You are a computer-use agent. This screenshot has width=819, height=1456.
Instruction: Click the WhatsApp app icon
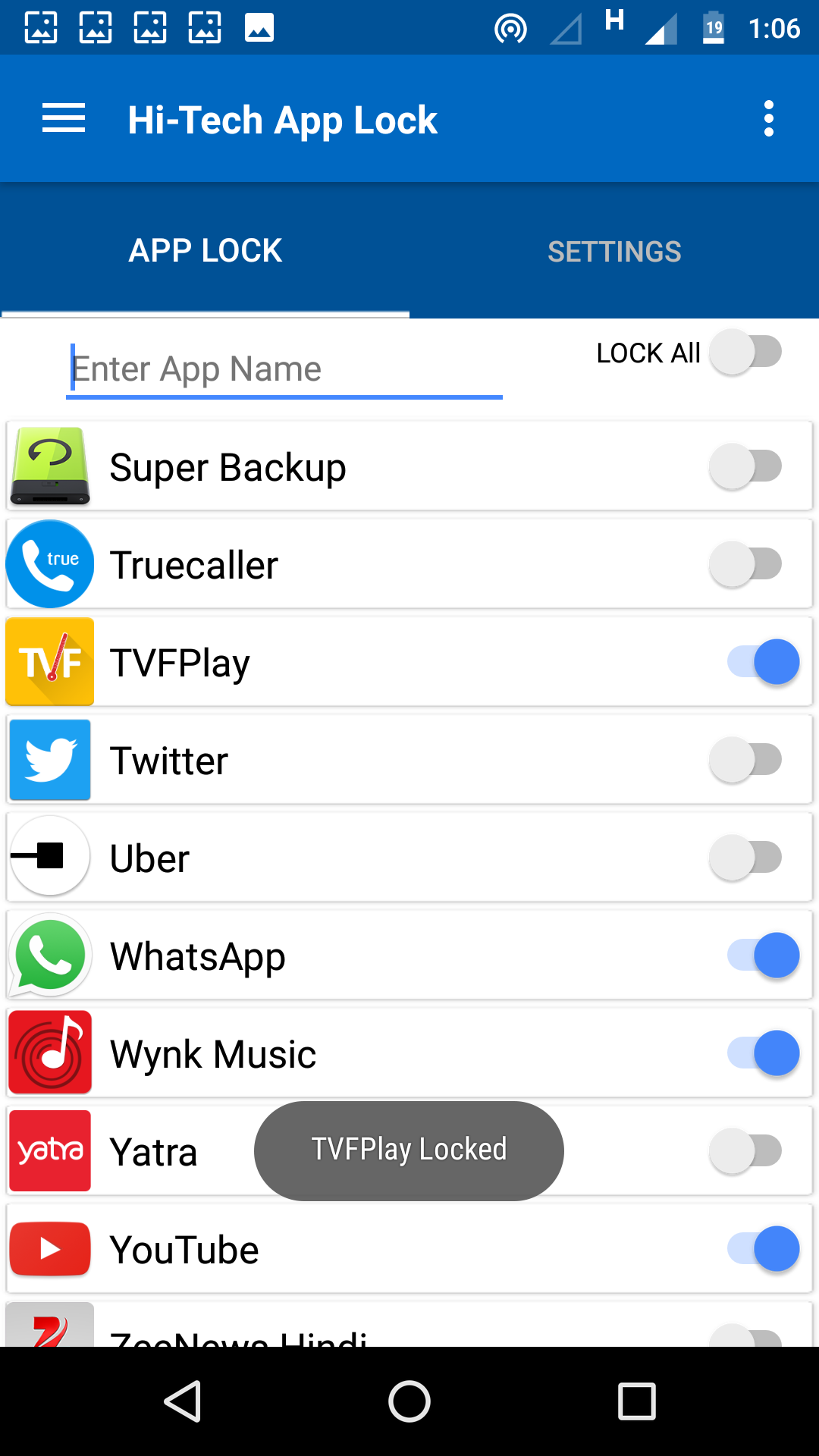point(49,955)
